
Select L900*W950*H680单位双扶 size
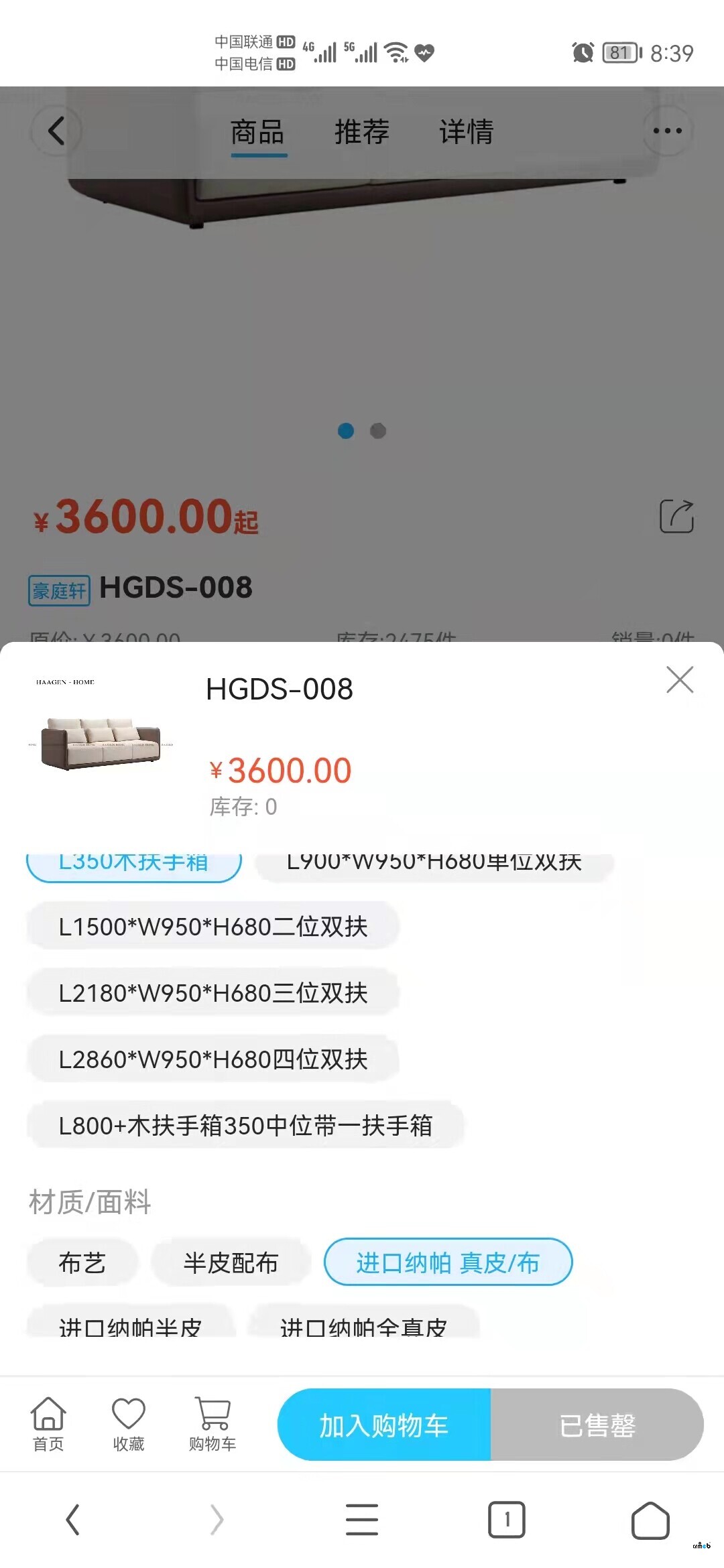[x=434, y=864]
